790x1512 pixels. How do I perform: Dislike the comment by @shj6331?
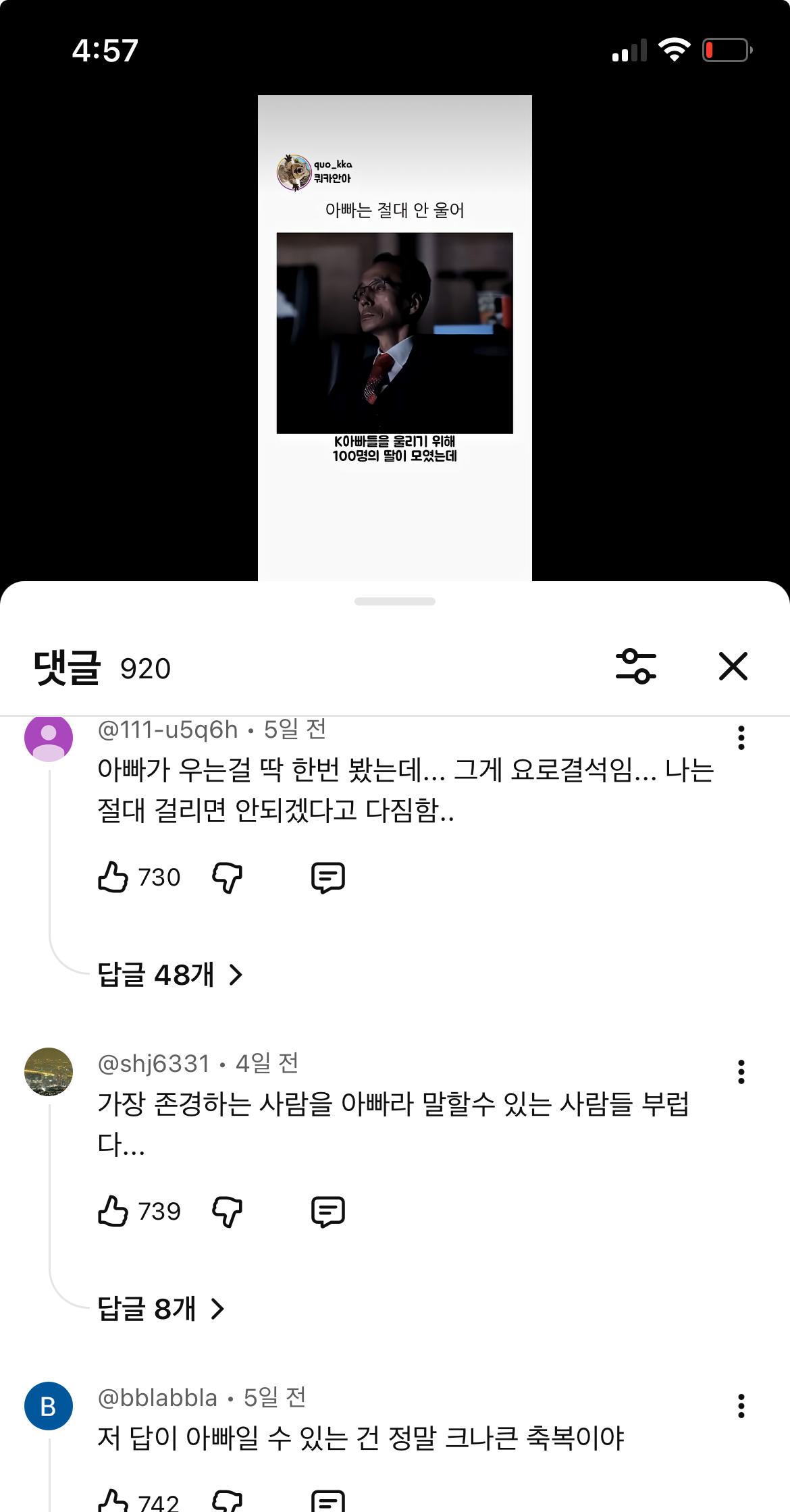tap(227, 1211)
